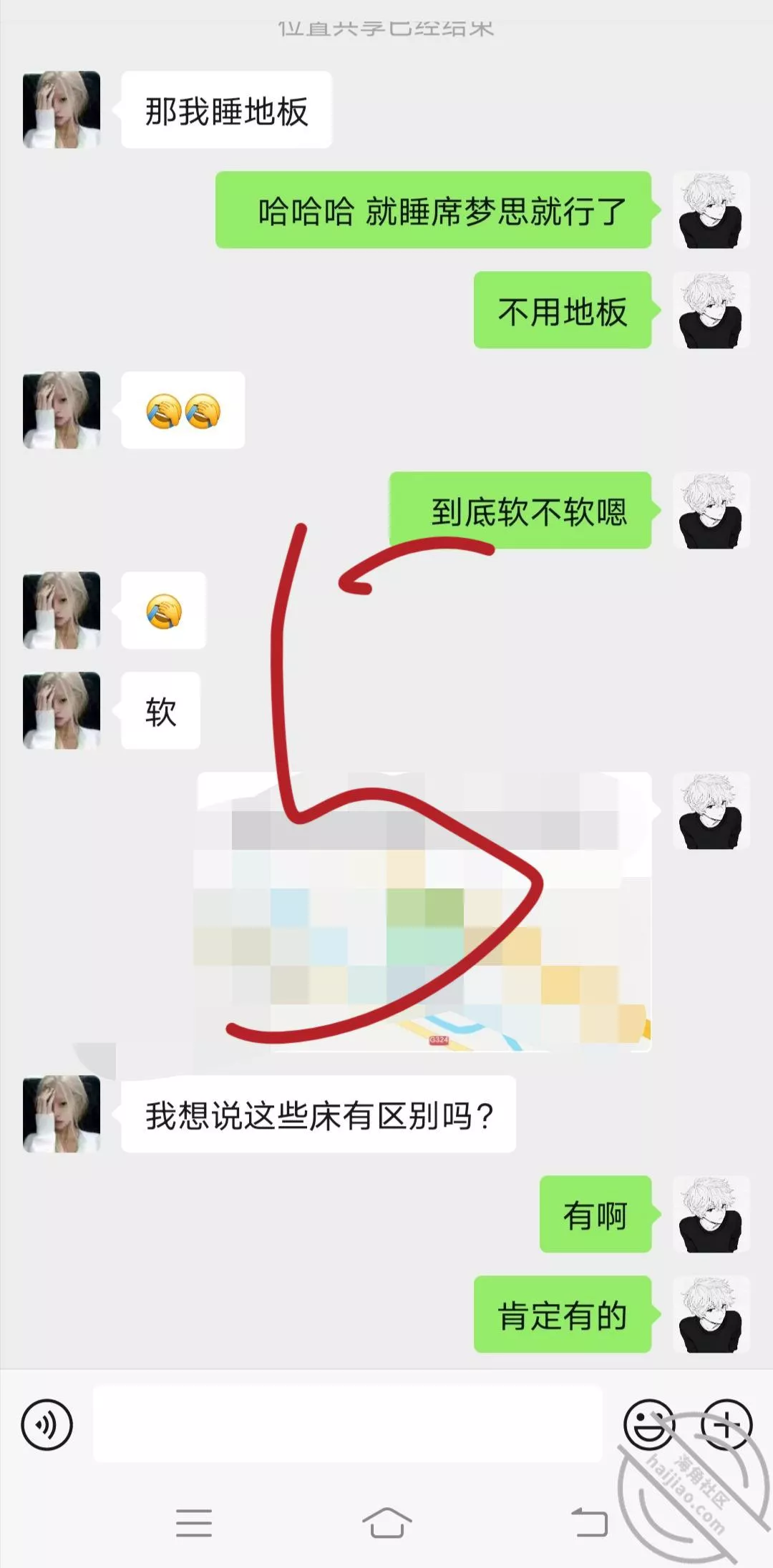The image size is (773, 1568).
Task: Open the emoji sticker panel
Action: (x=648, y=1424)
